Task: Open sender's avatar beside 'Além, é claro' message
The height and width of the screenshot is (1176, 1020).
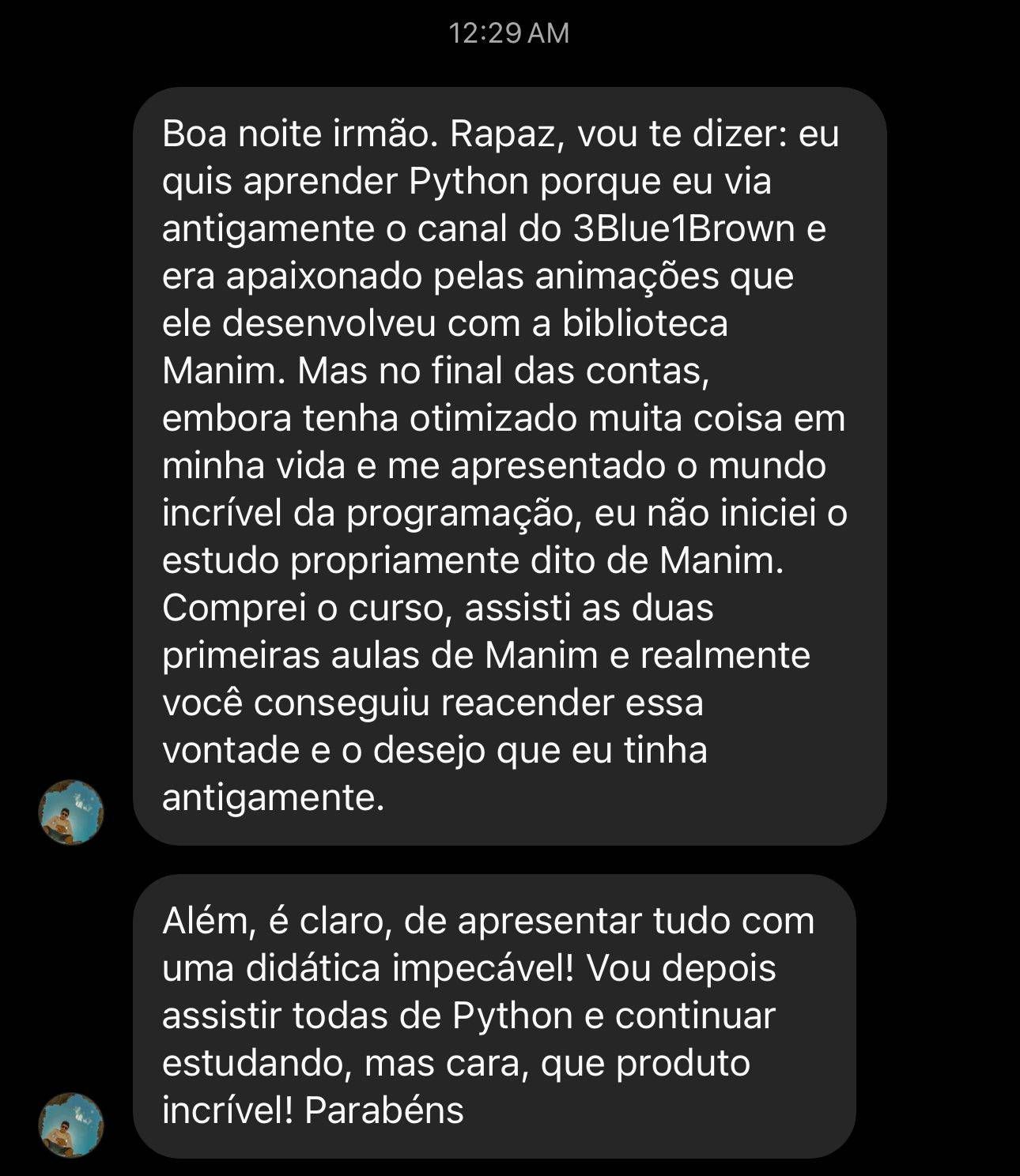Action: [x=72, y=1125]
